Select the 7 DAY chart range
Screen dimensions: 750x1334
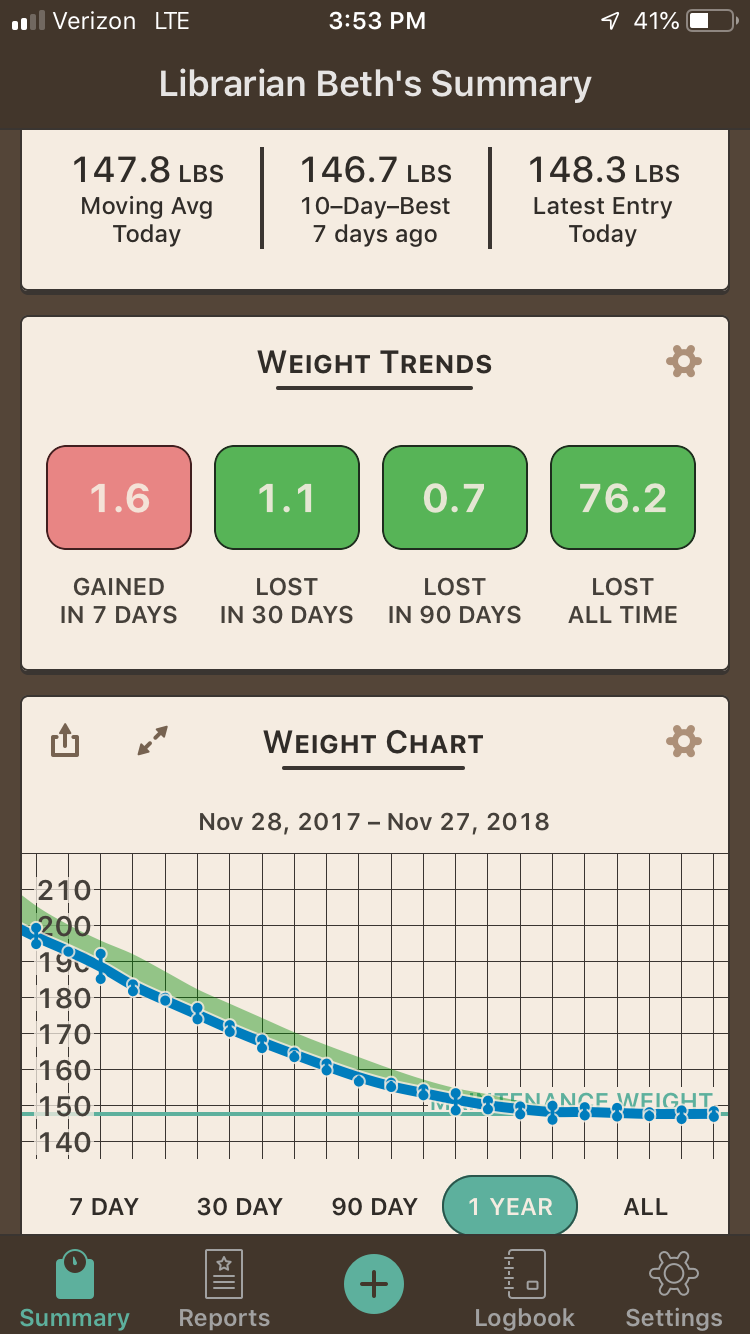(104, 1207)
